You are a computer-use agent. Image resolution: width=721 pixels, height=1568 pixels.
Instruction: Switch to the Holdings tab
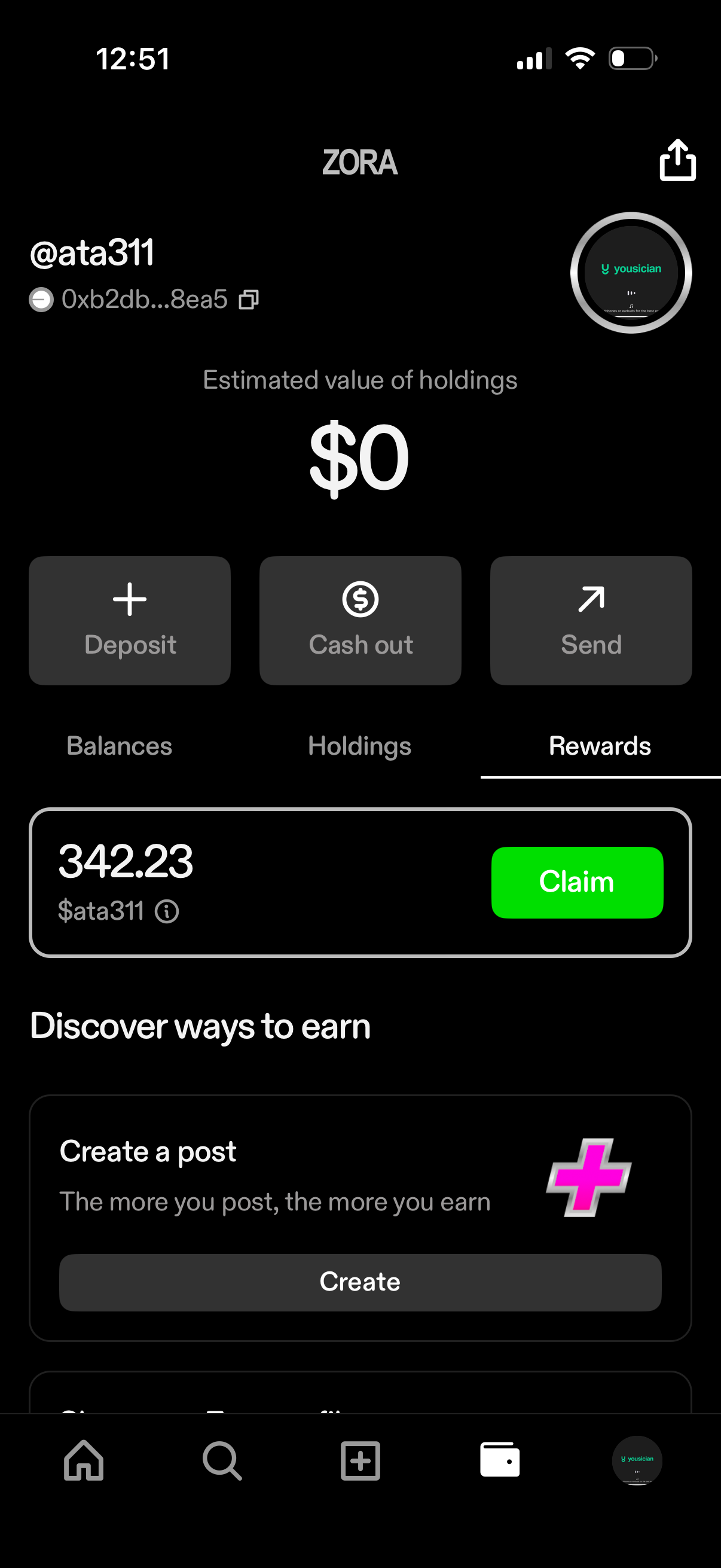point(360,745)
